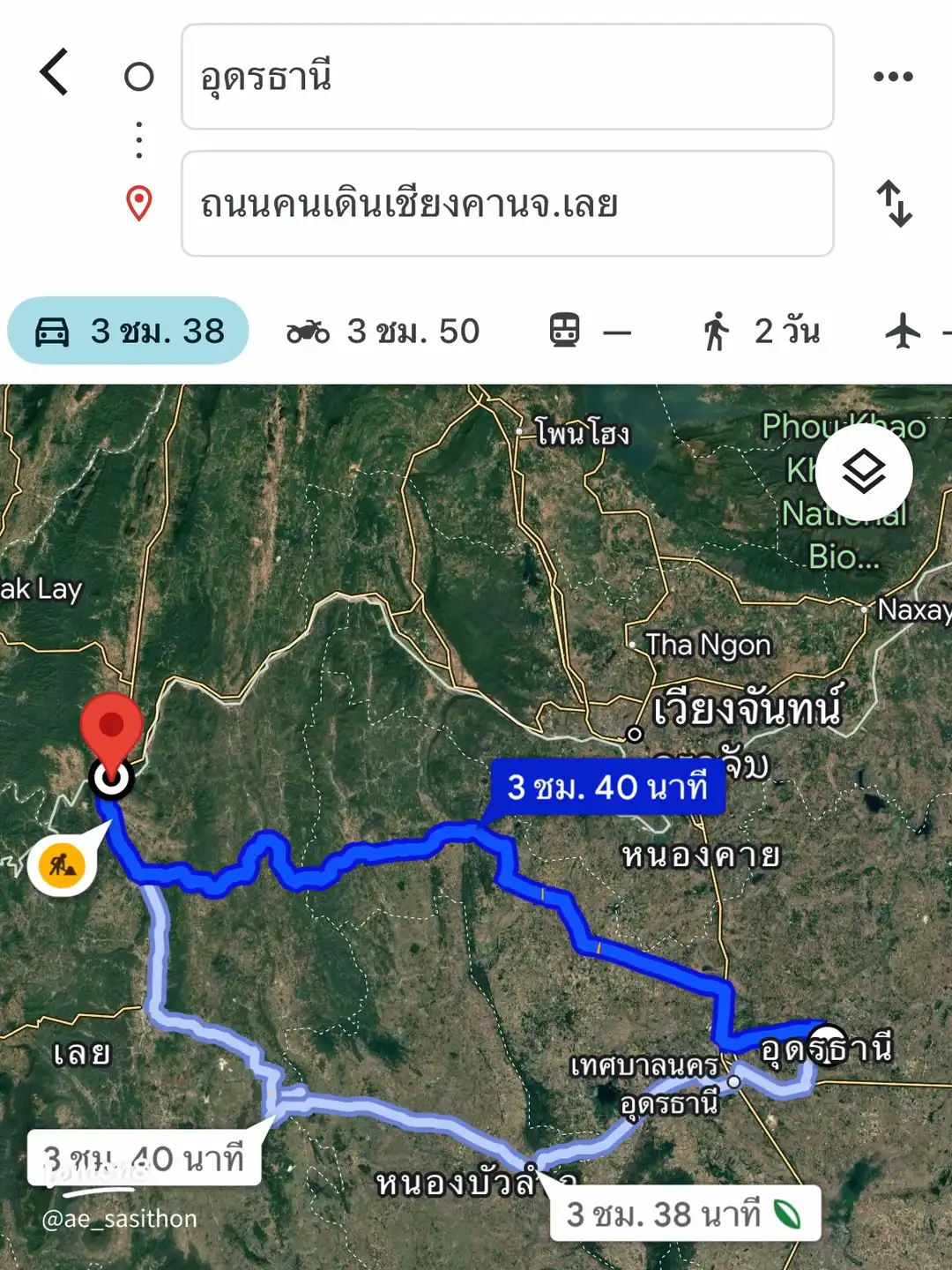This screenshot has height=1270, width=952.
Task: Switch to the 3 ชม. 38 driving tab
Action: pos(126,331)
